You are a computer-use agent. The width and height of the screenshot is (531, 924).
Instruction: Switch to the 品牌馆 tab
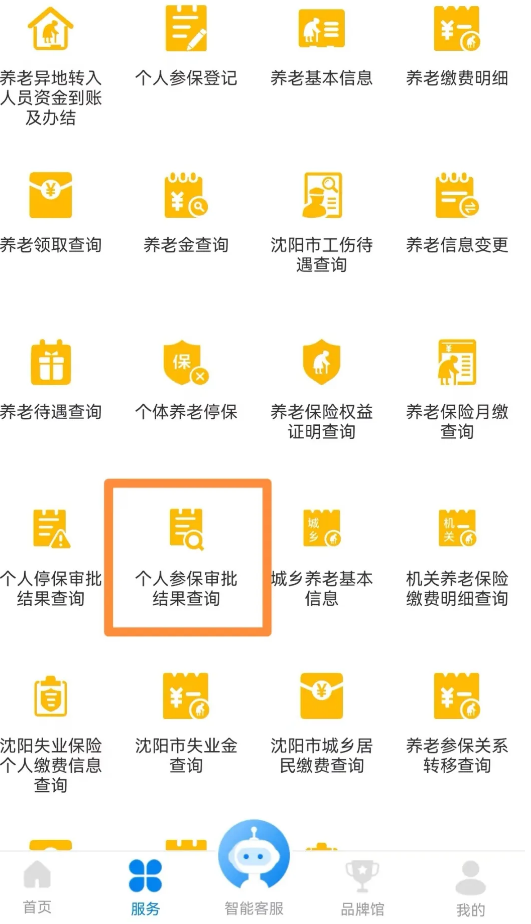click(362, 887)
